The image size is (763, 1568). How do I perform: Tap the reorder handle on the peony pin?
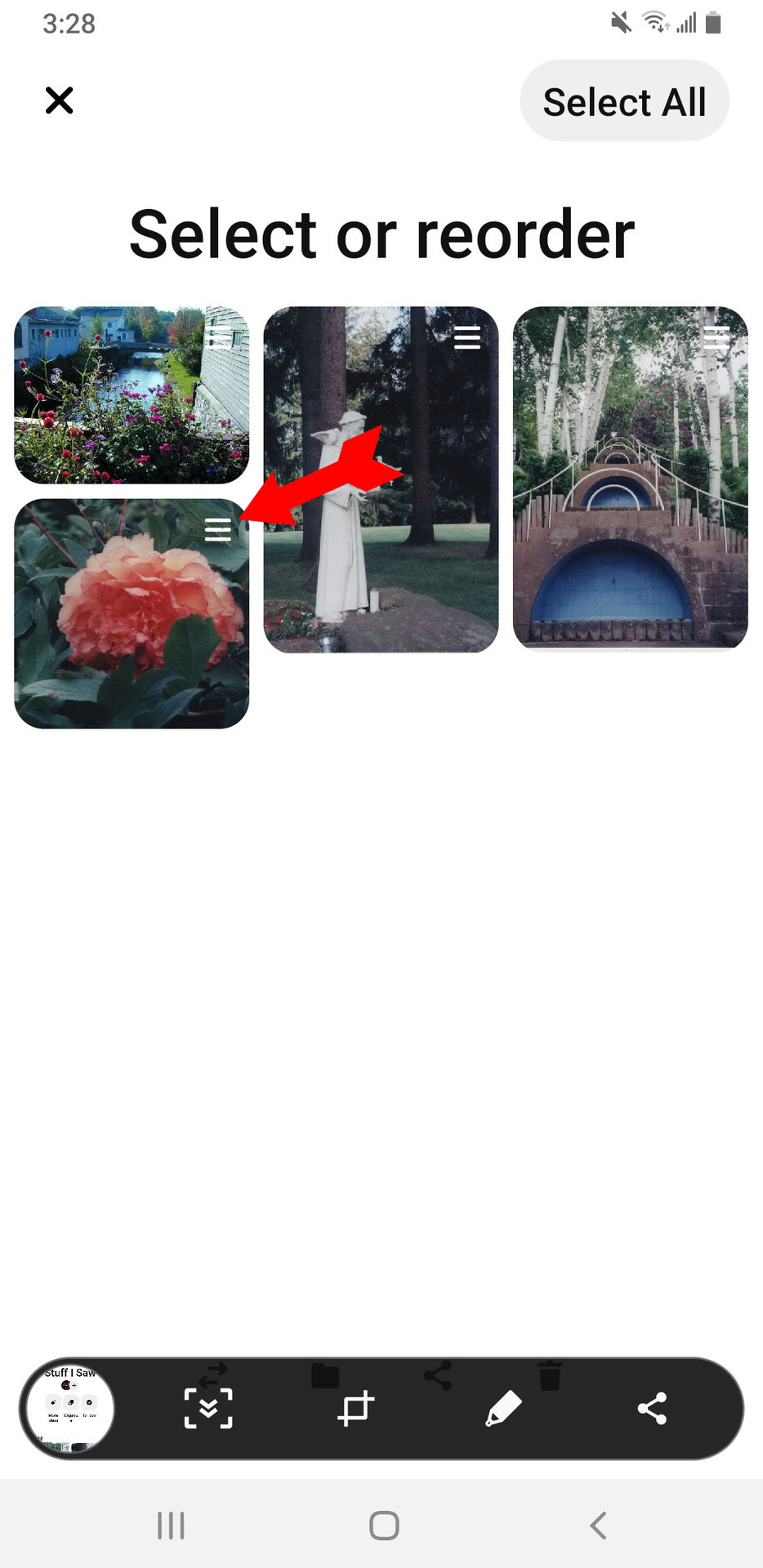pyautogui.click(x=218, y=530)
